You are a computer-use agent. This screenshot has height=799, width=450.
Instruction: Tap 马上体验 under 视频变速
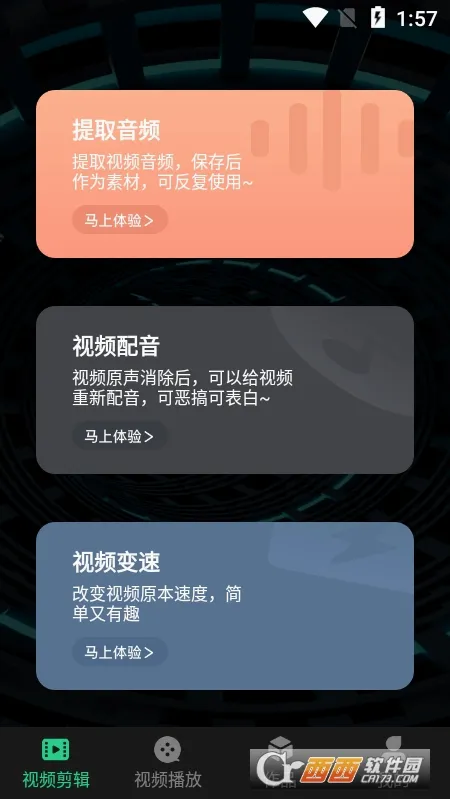(120, 652)
